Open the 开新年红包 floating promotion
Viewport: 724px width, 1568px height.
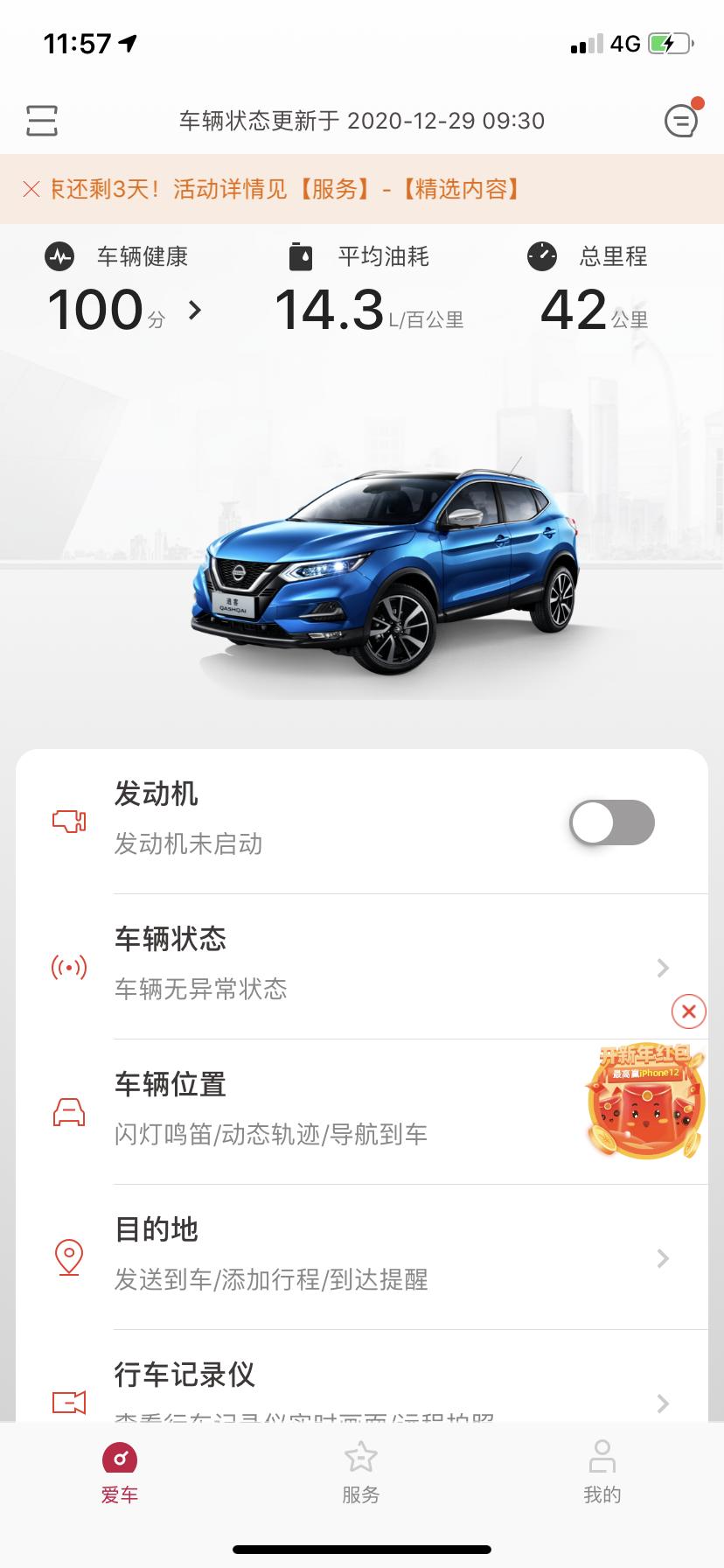point(645,1101)
